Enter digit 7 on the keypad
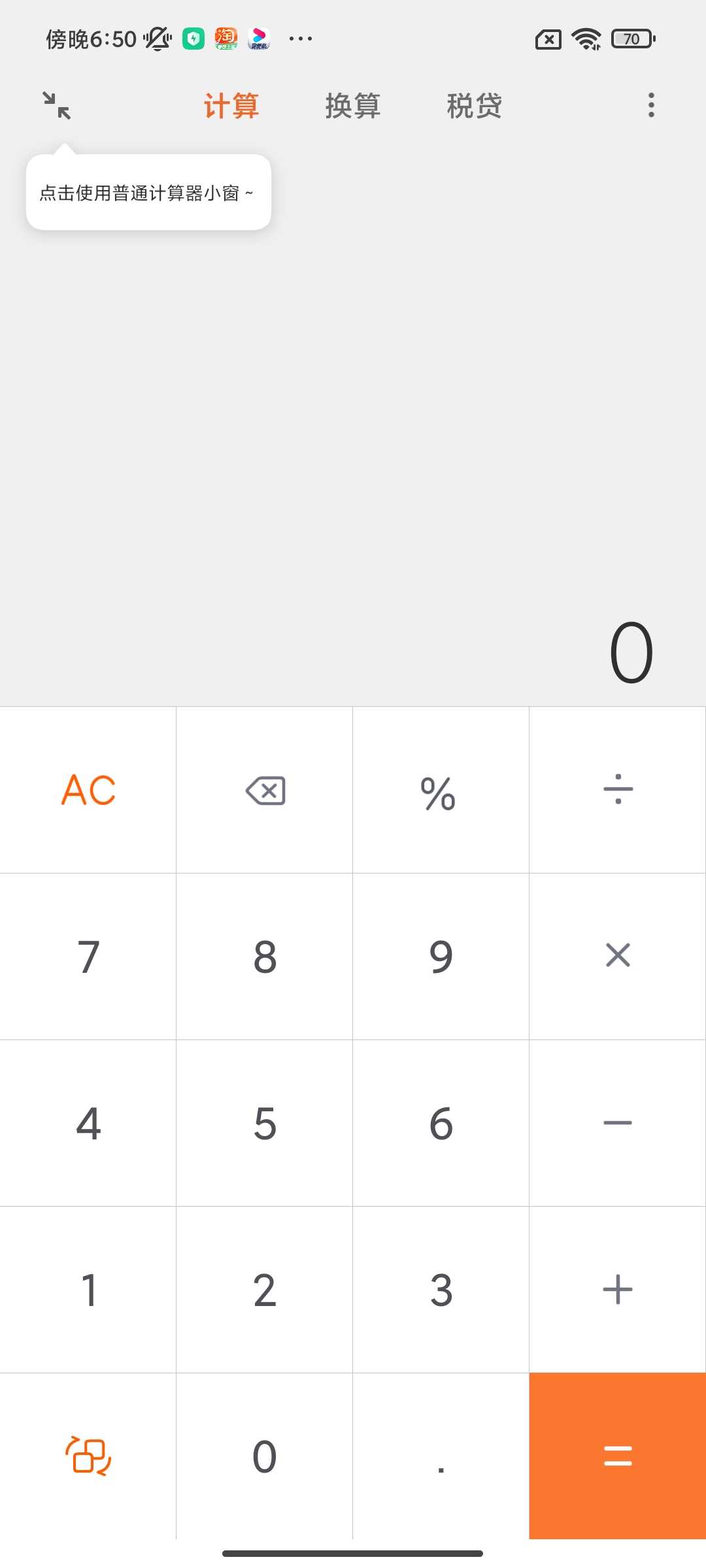The height and width of the screenshot is (1568, 706). point(88,956)
